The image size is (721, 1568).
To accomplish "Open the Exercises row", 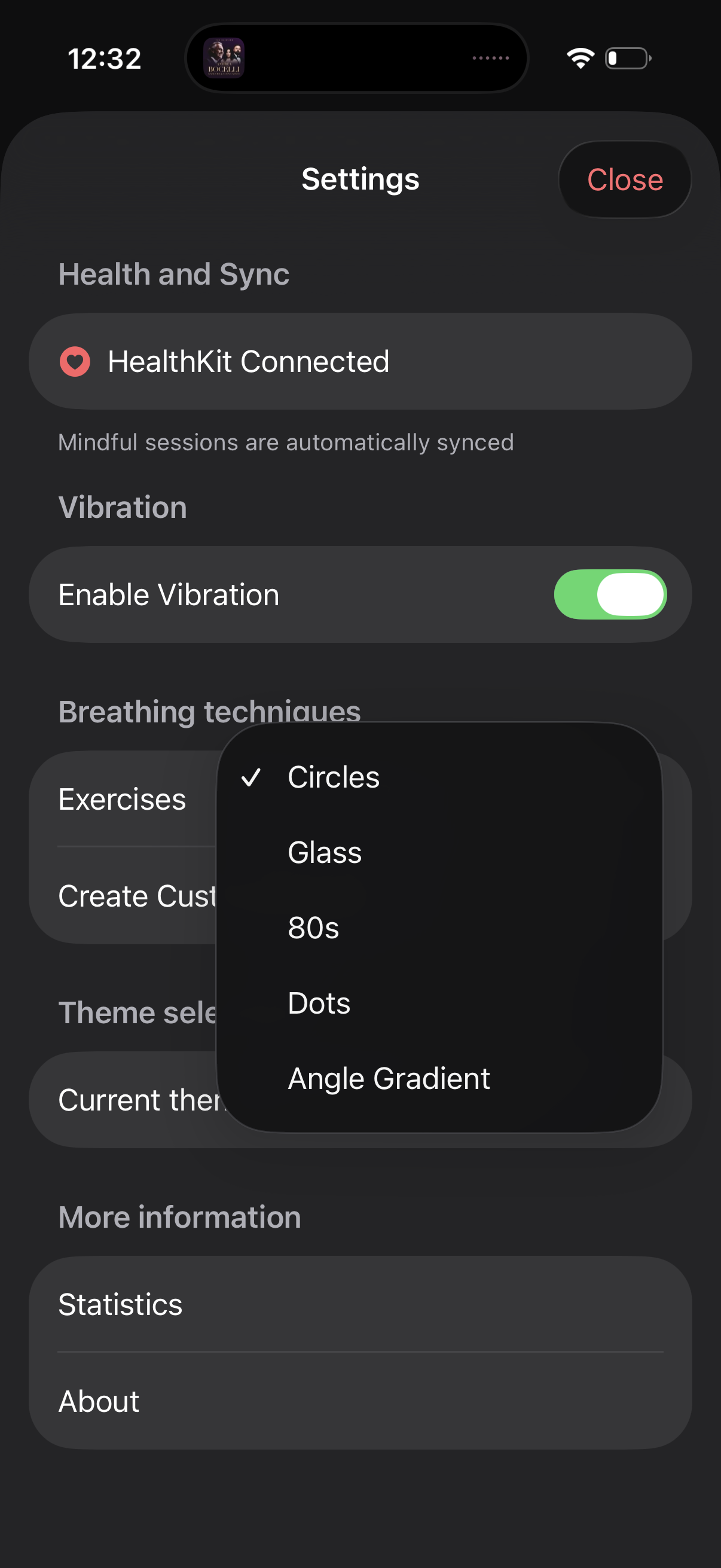I will coord(123,799).
